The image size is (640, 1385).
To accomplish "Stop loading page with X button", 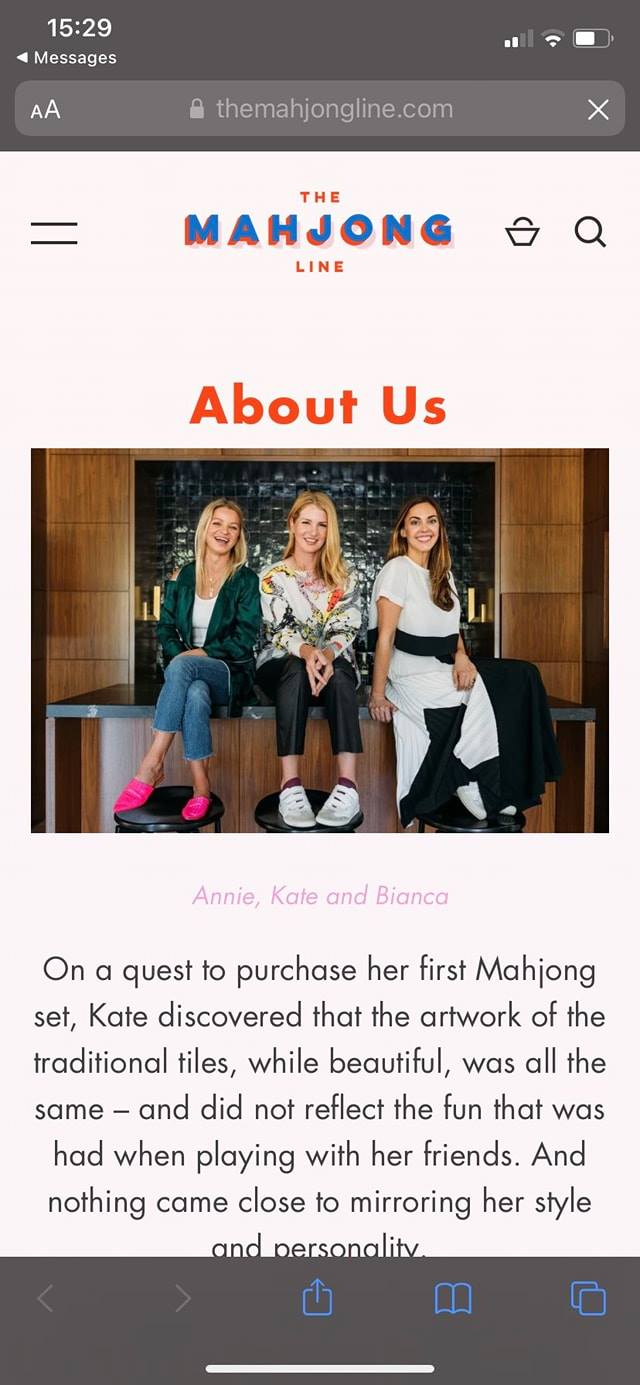I will tap(598, 109).
